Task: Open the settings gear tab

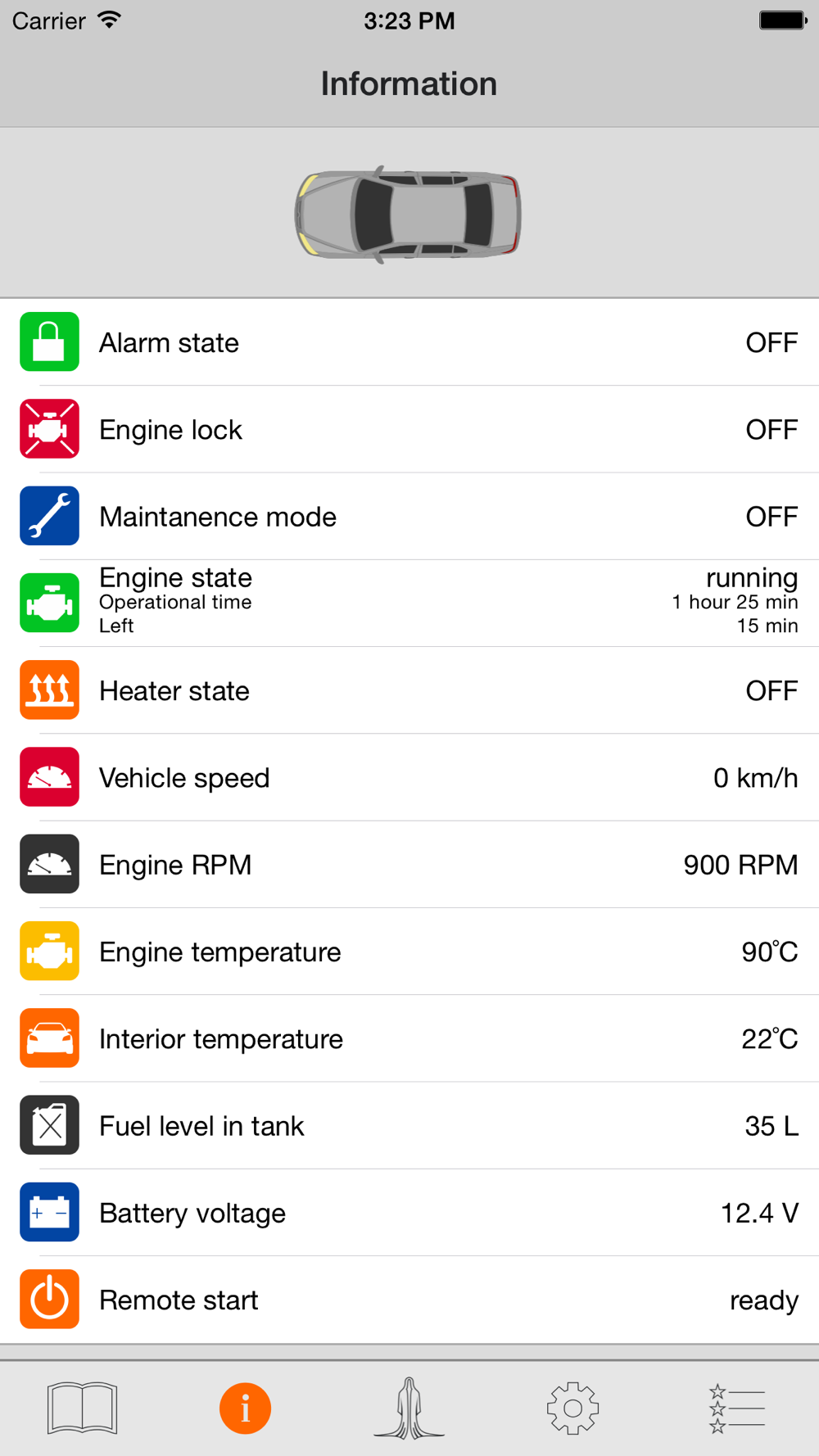Action: coord(572,1408)
